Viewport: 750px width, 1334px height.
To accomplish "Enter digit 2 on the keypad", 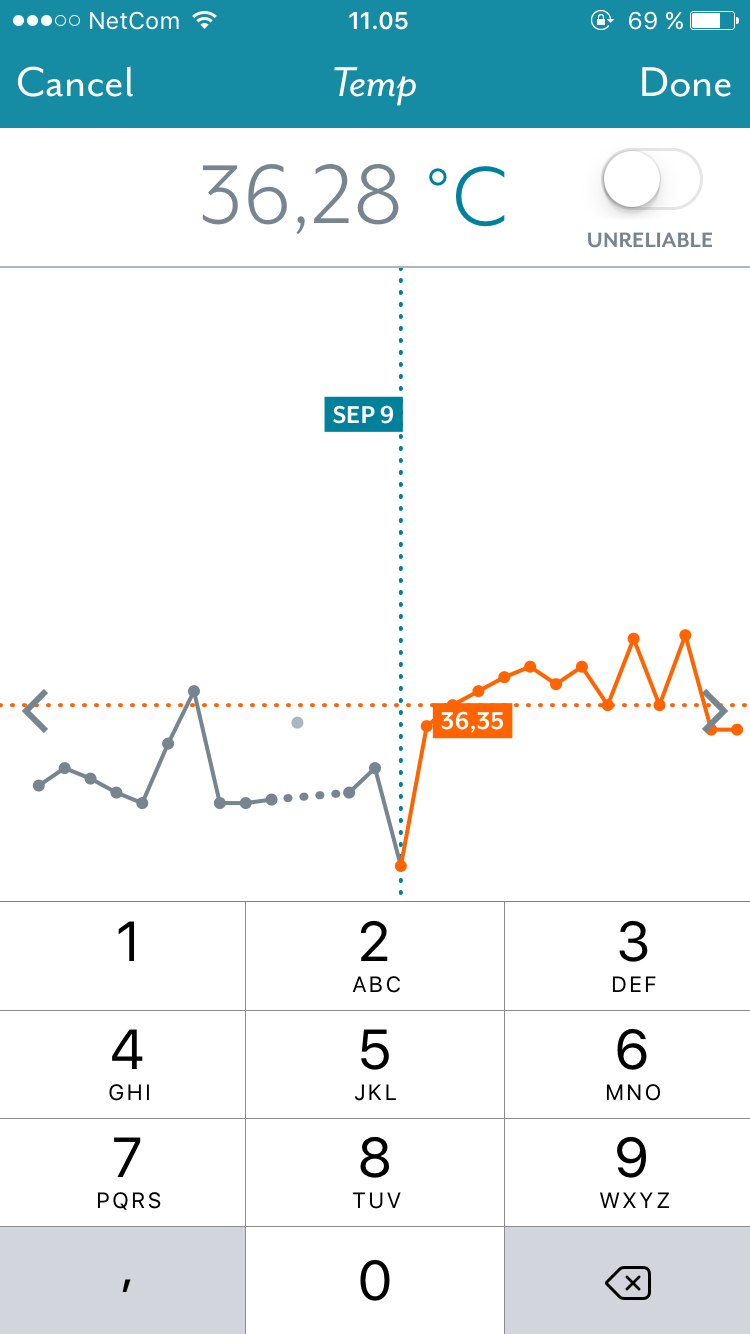I will (375, 956).
